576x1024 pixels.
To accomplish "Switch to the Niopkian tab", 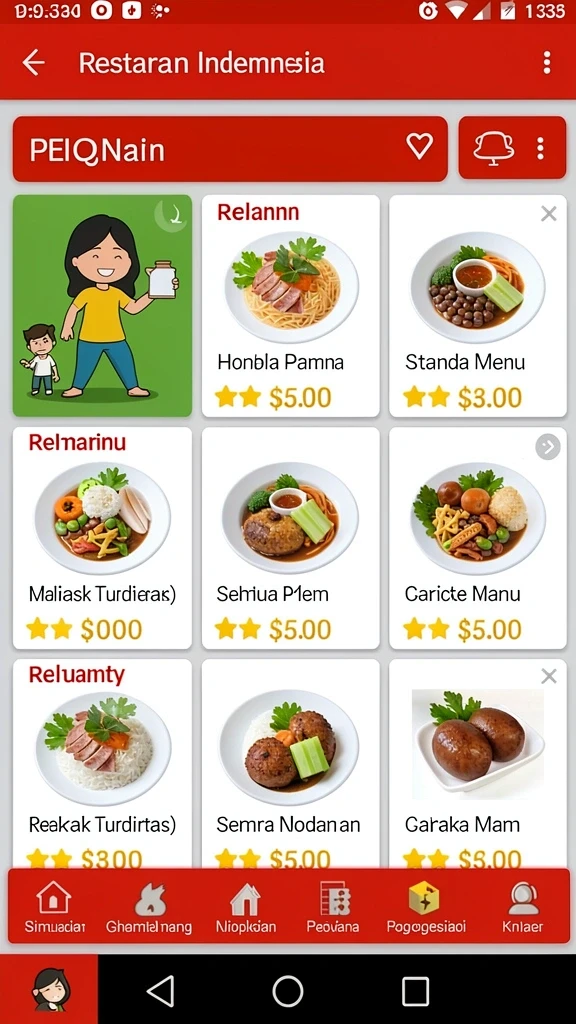I will 246,906.
